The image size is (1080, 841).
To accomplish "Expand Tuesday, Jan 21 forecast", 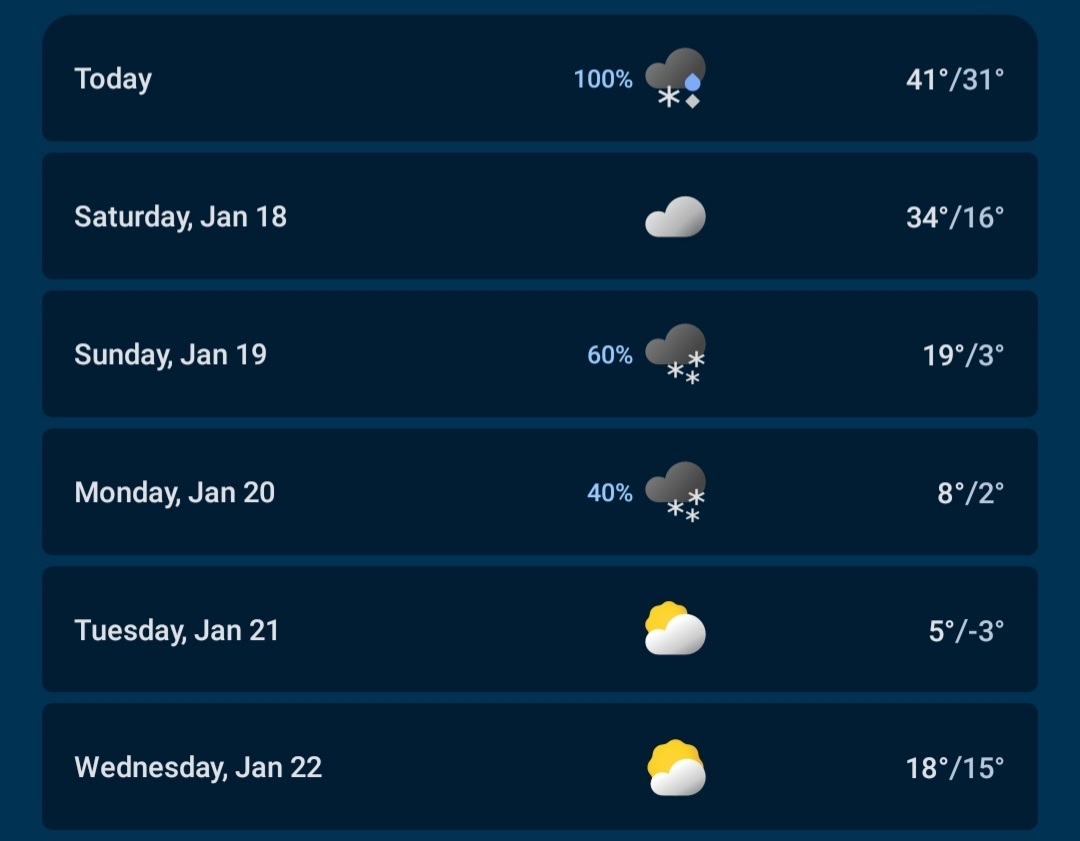I will point(540,630).
